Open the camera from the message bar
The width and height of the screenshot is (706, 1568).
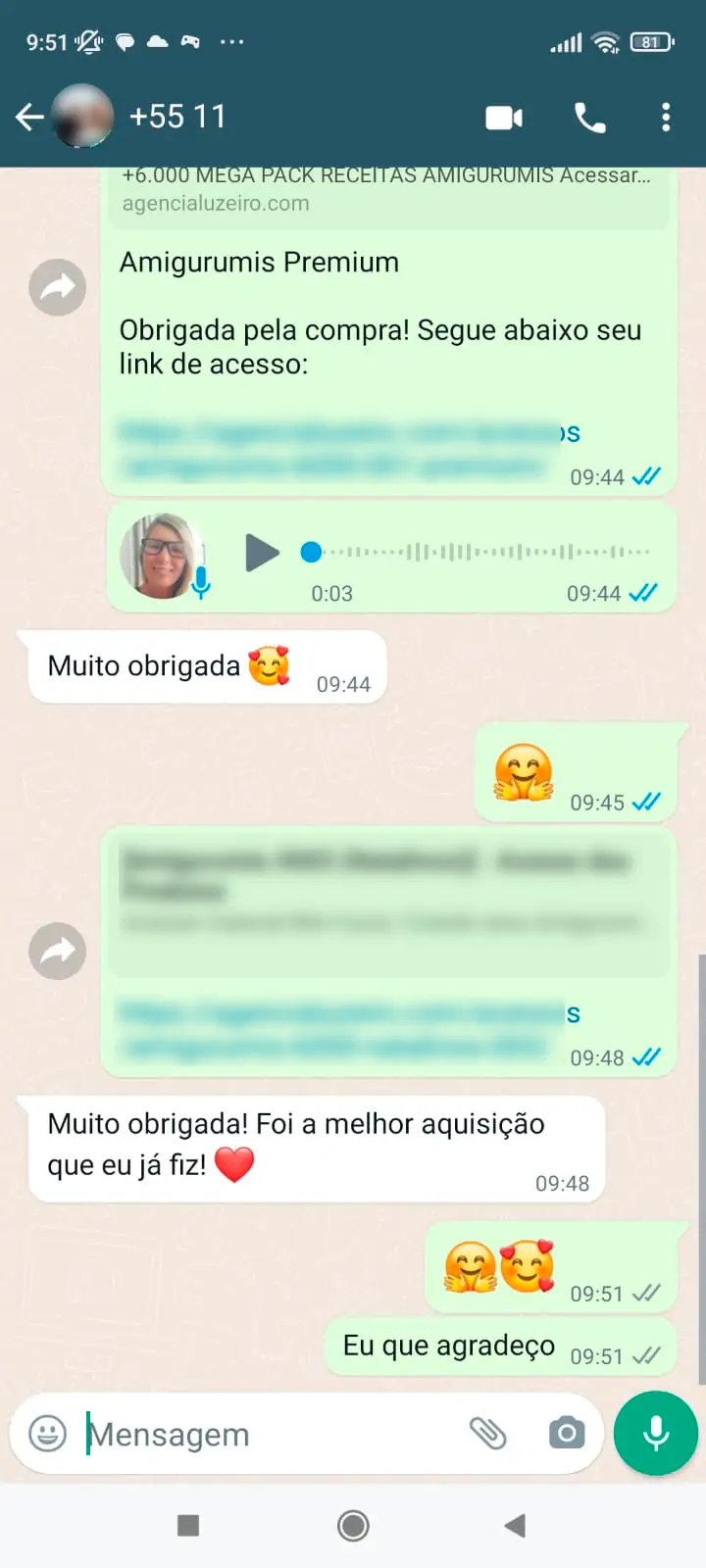566,1434
